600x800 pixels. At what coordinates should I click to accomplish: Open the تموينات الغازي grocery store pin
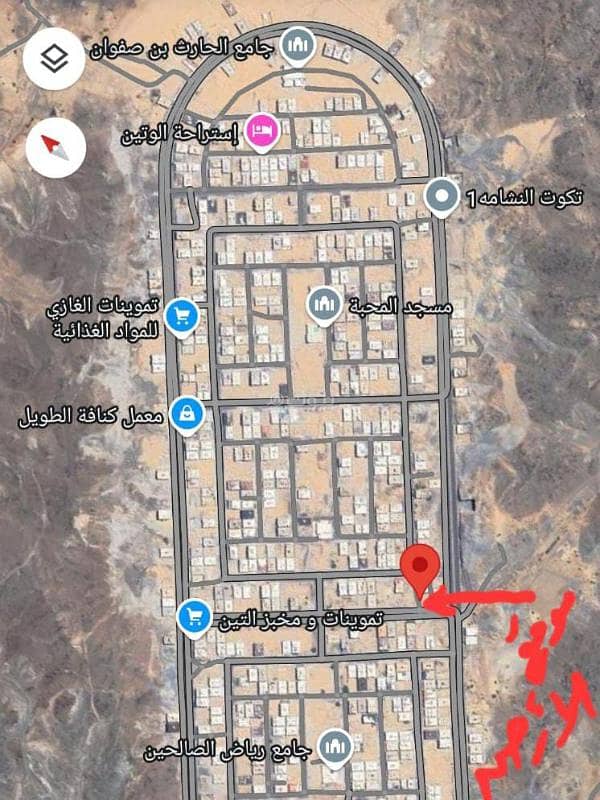(181, 318)
